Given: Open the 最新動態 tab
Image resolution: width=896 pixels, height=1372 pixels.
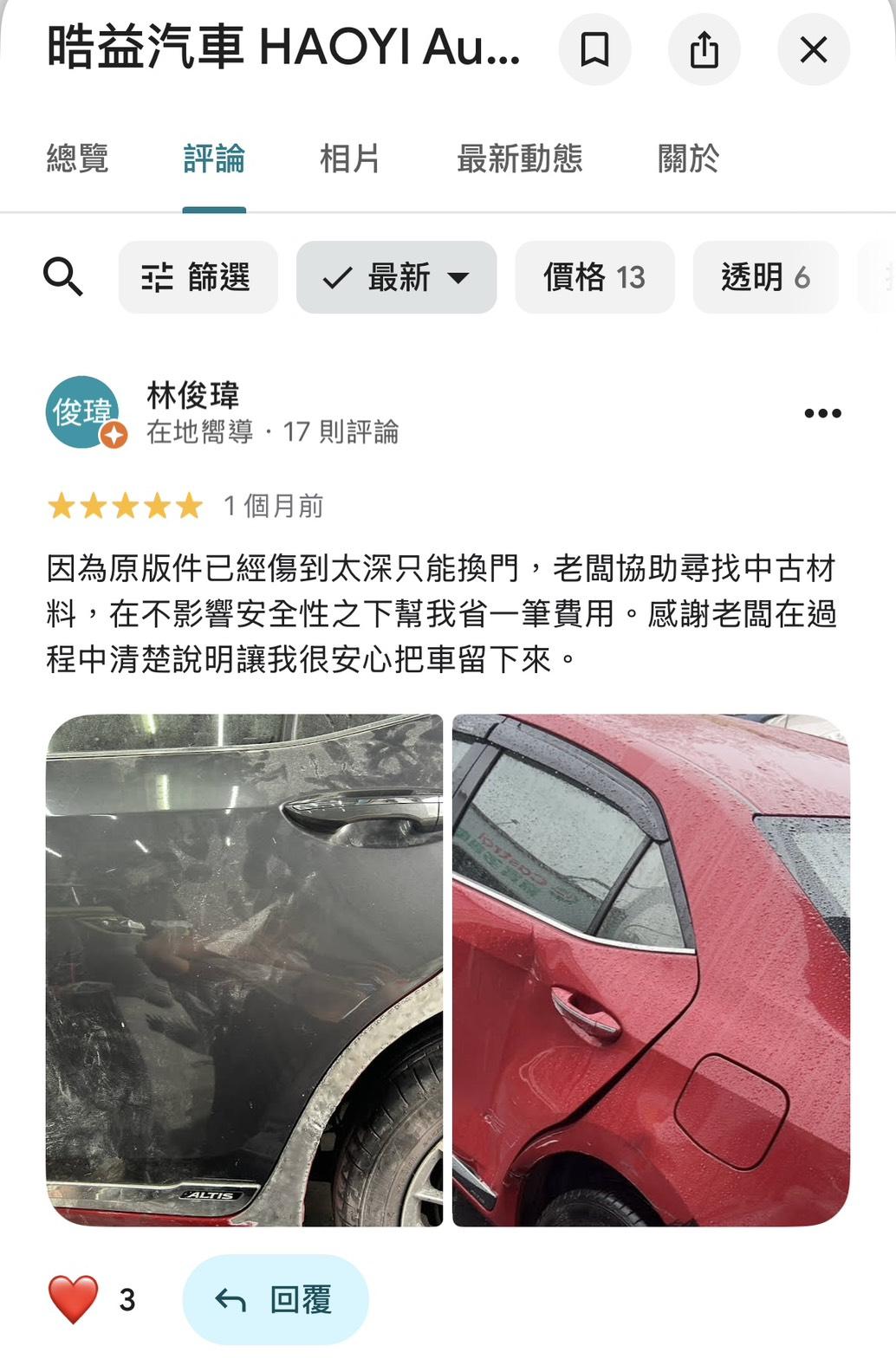Looking at the screenshot, I should pos(519,159).
